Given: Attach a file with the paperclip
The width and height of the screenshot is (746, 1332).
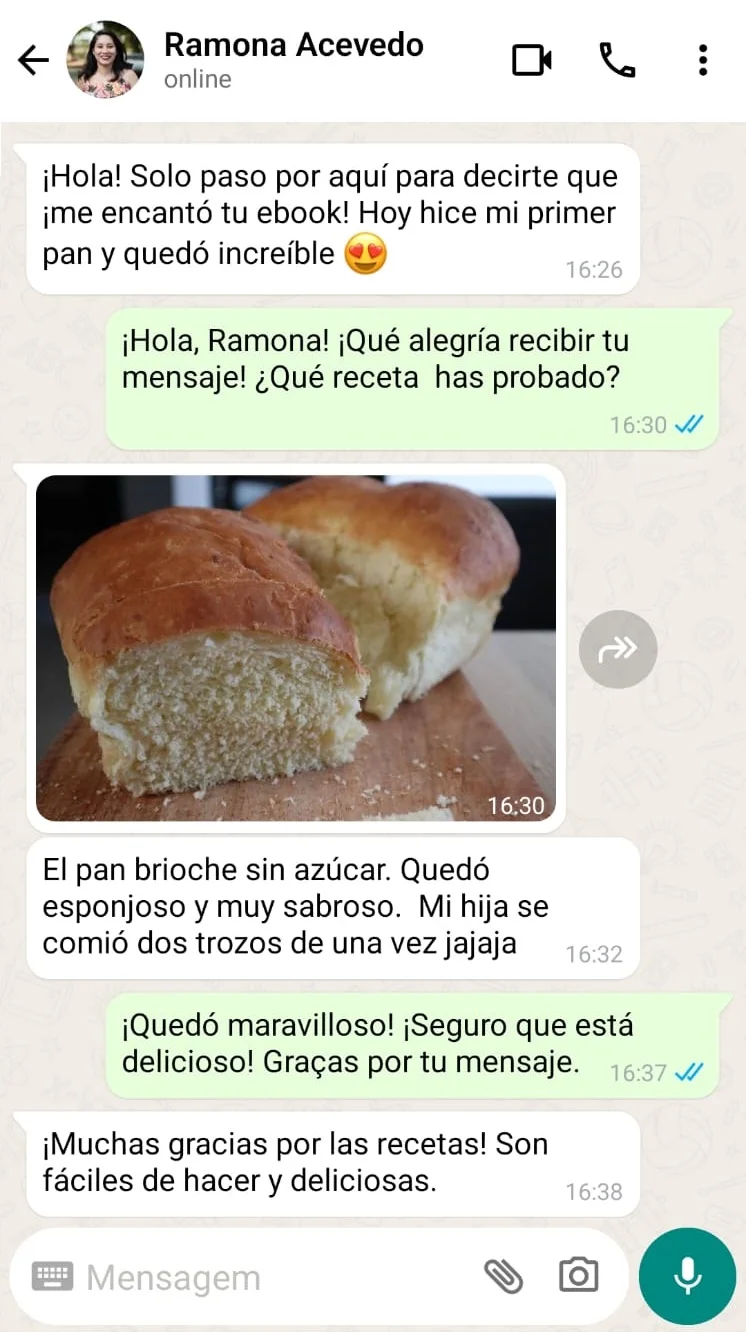Looking at the screenshot, I should coord(503,1276).
